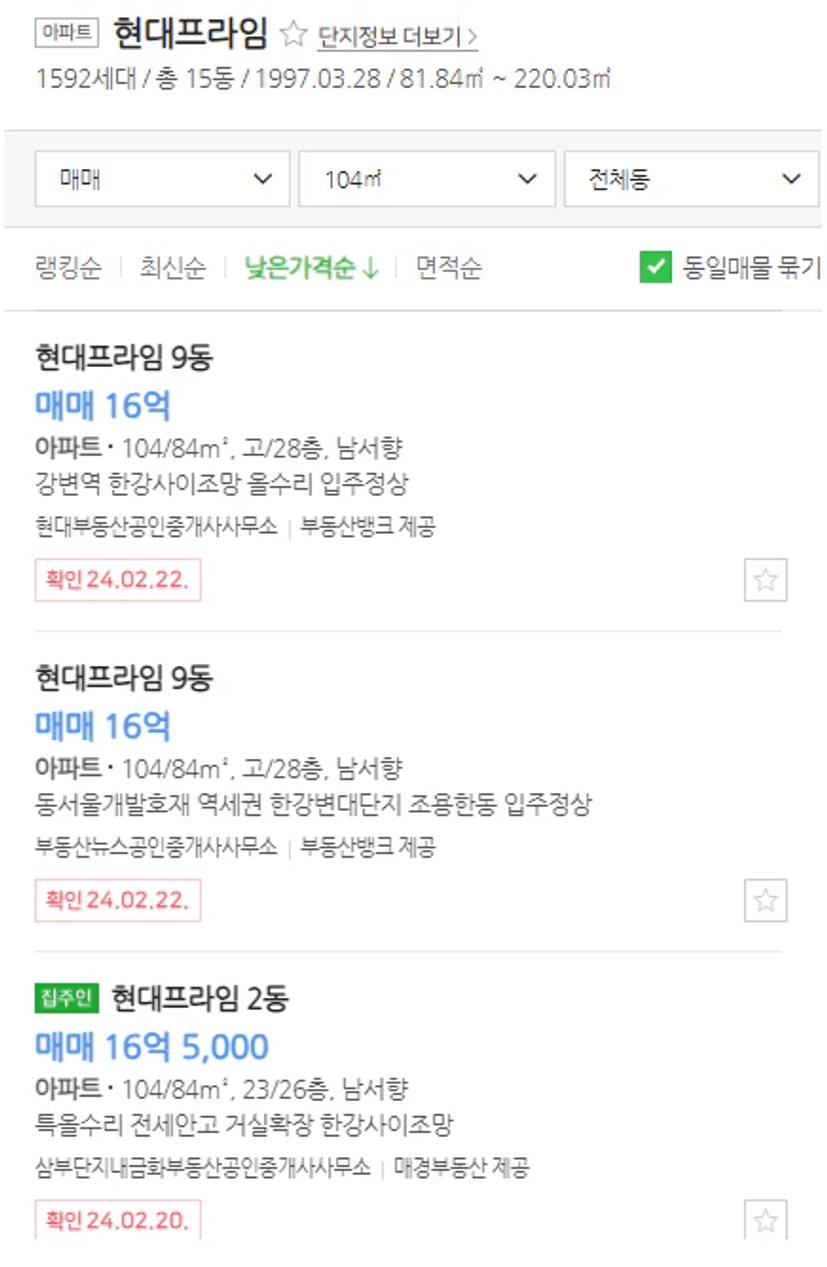Open the 104㎡ area dropdown
This screenshot has height=1267, width=827.
click(427, 180)
